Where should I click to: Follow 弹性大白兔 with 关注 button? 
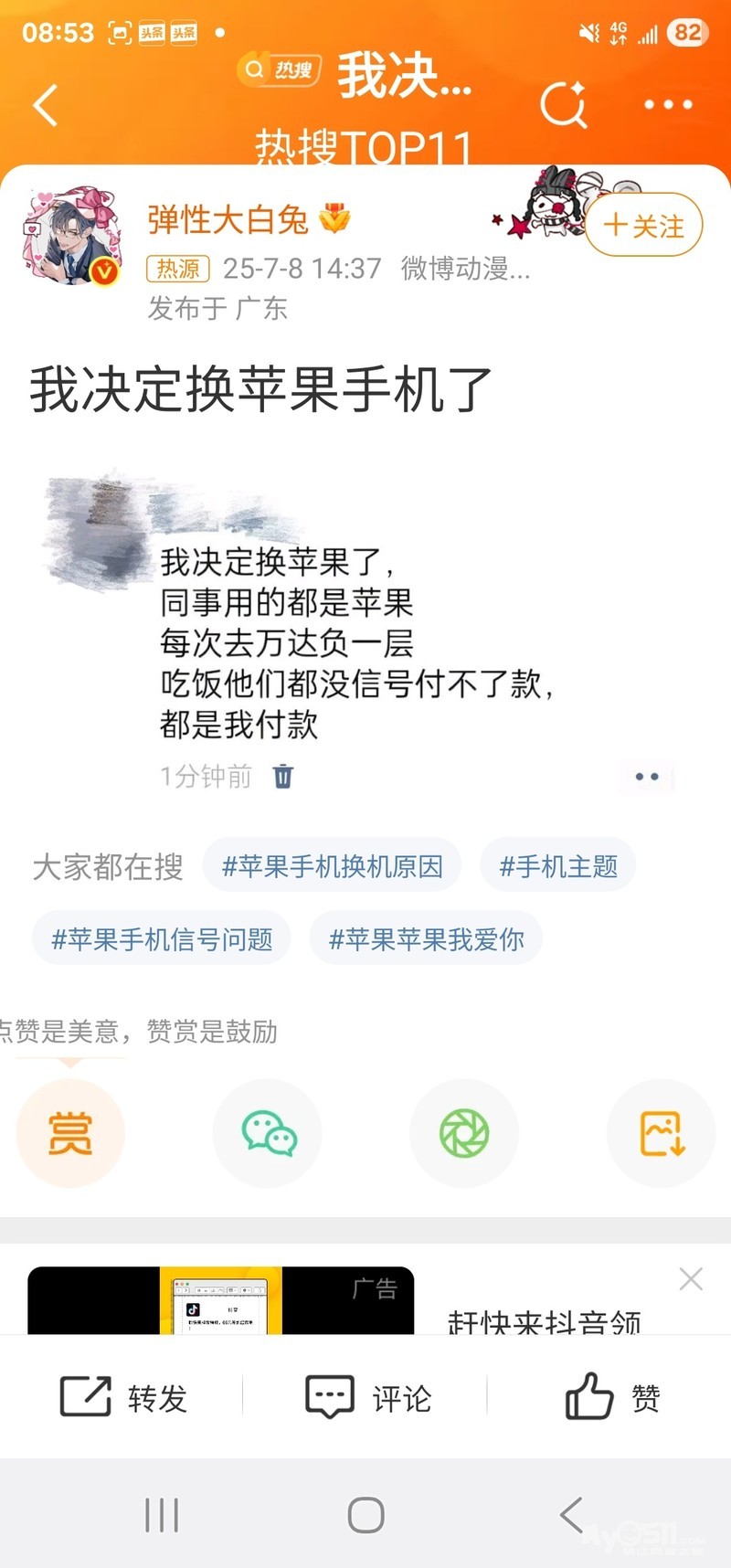644,225
